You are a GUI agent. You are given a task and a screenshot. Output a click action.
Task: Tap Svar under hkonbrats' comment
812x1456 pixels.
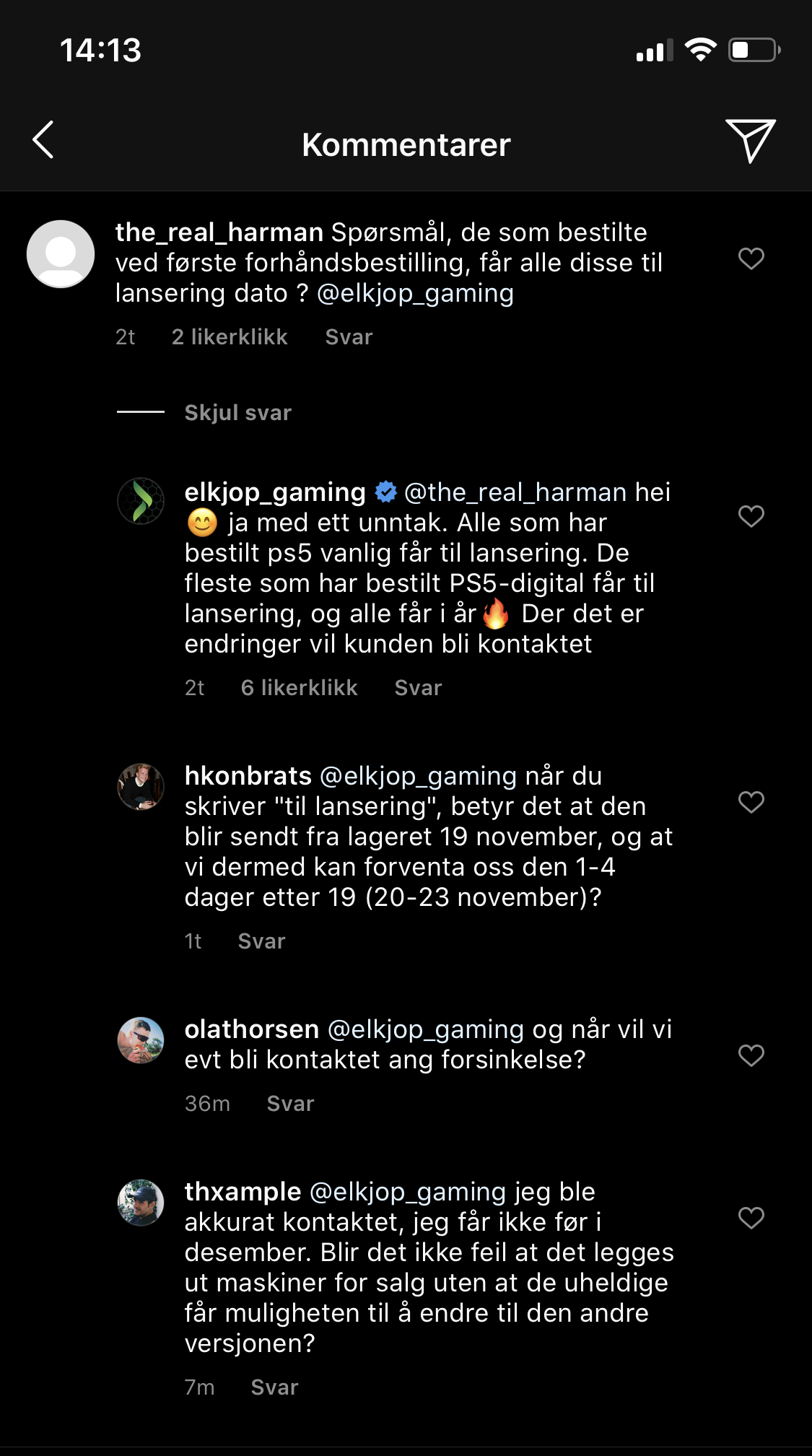(x=261, y=941)
